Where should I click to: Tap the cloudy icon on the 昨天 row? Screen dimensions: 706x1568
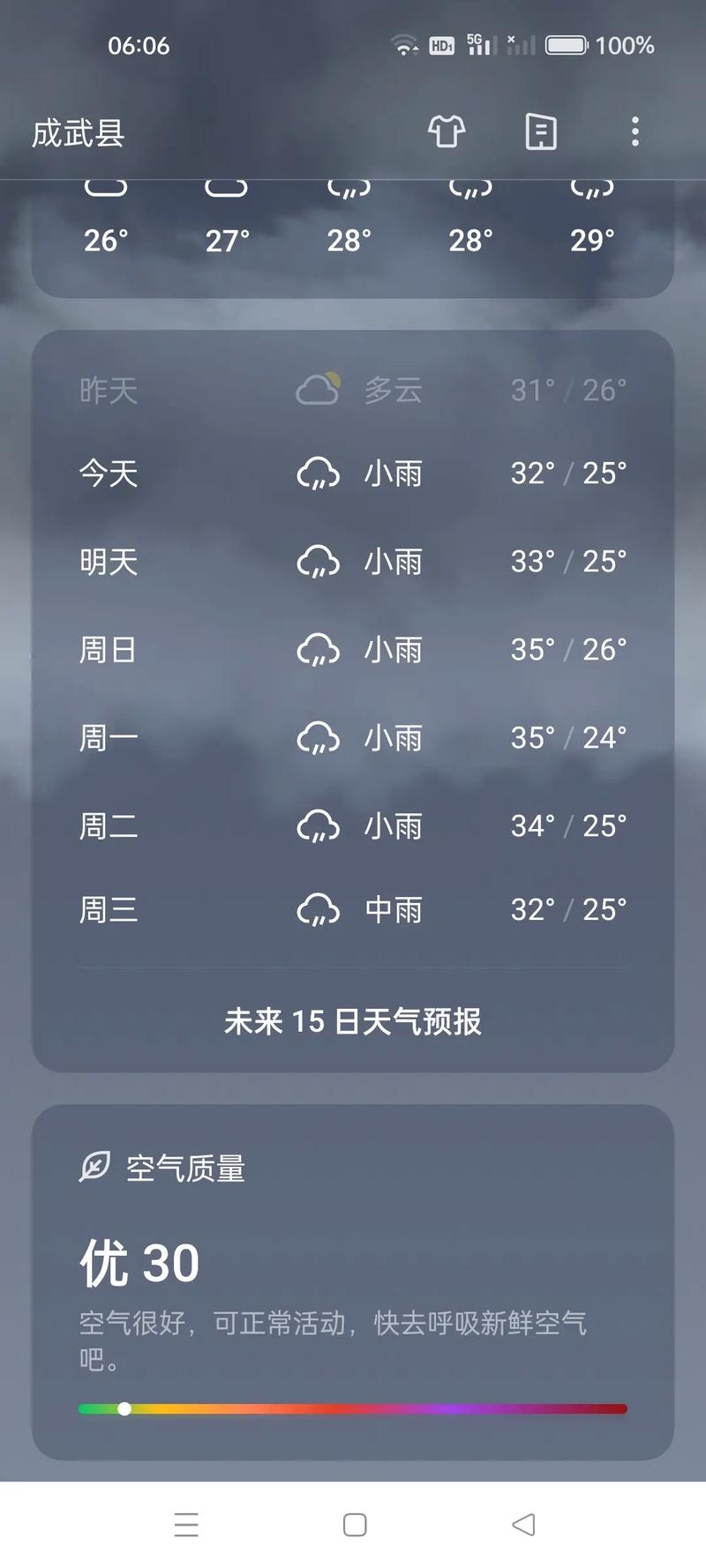(318, 388)
